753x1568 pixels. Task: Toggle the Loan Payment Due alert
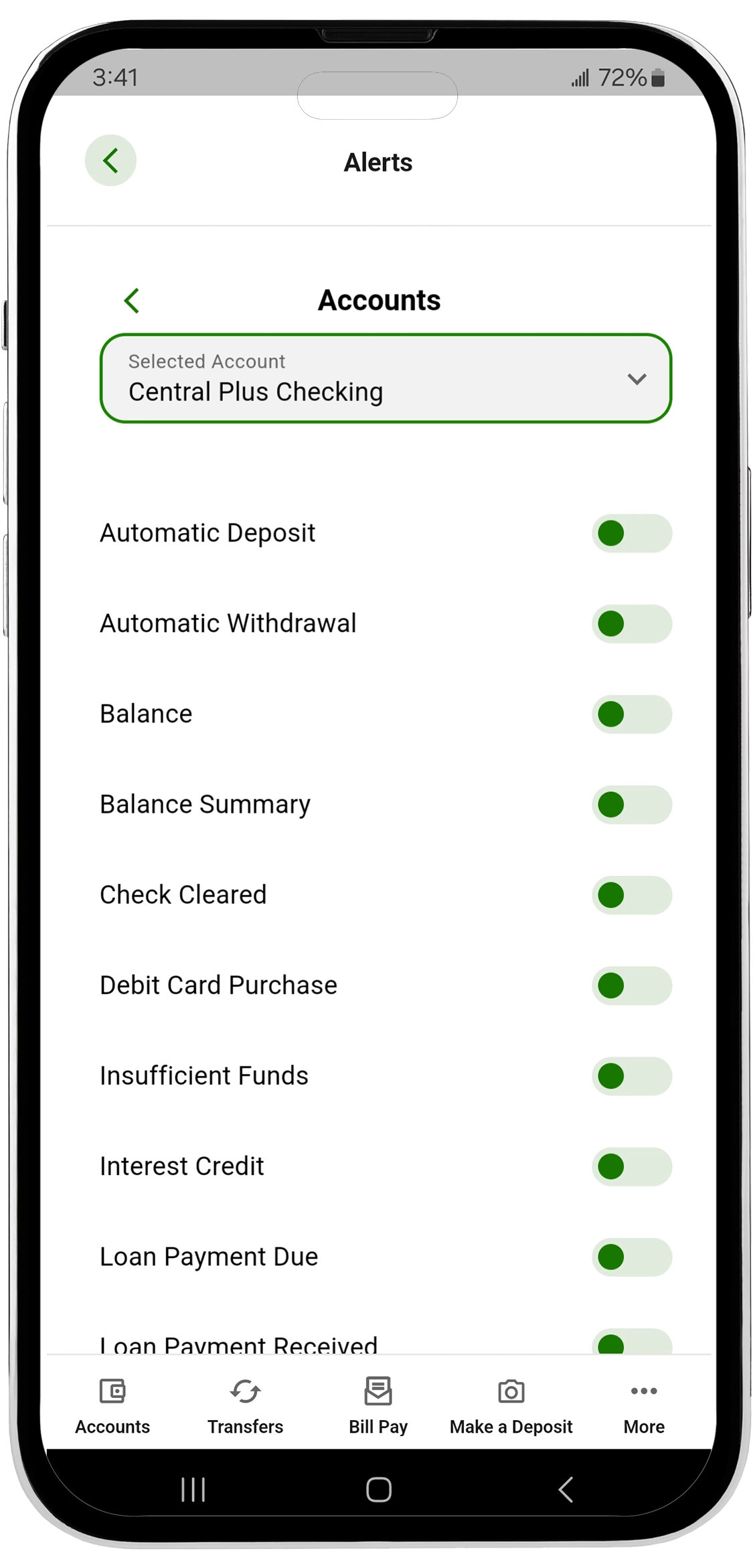pyautogui.click(x=631, y=1257)
